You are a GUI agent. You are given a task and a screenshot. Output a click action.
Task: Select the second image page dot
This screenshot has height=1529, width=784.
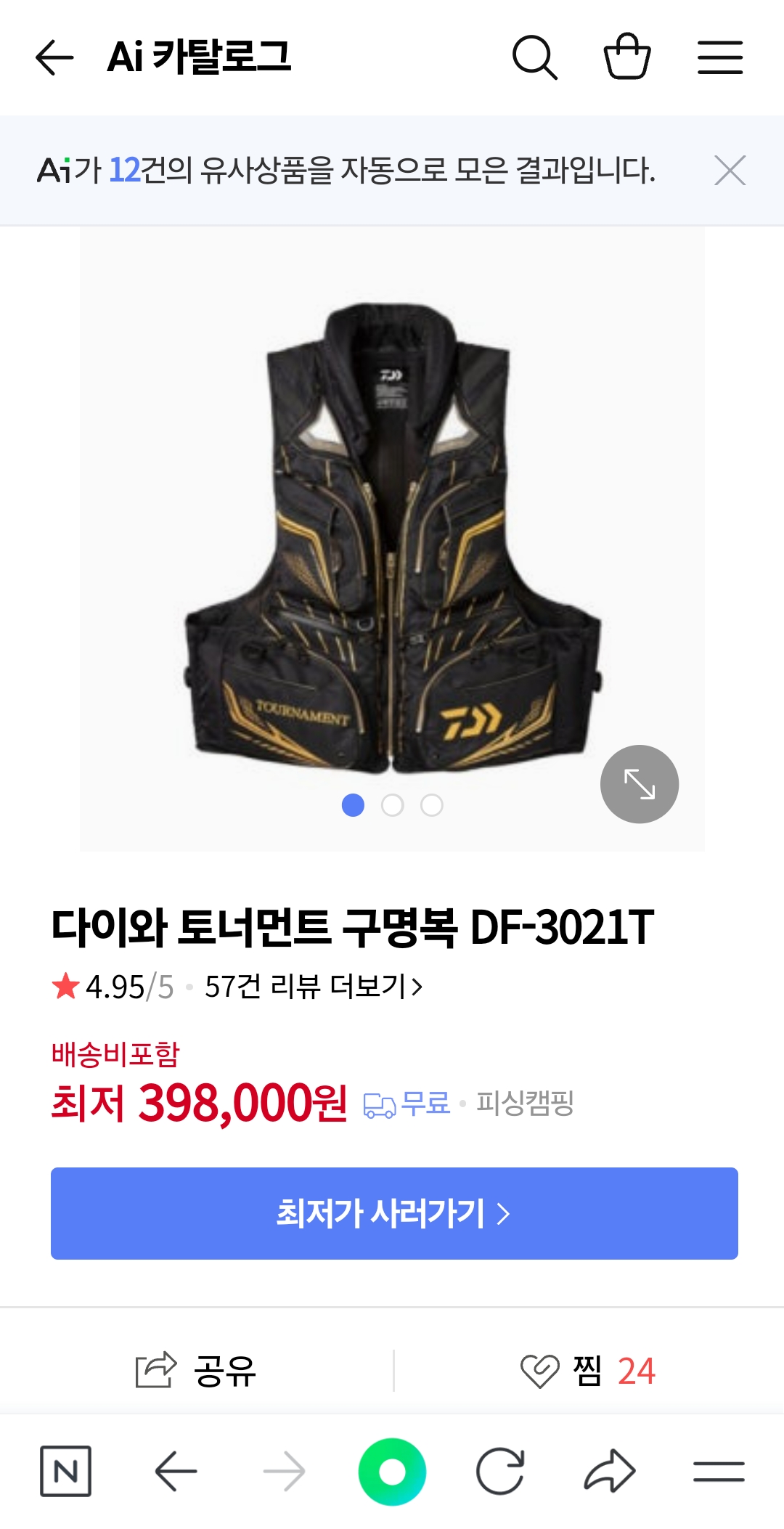392,805
